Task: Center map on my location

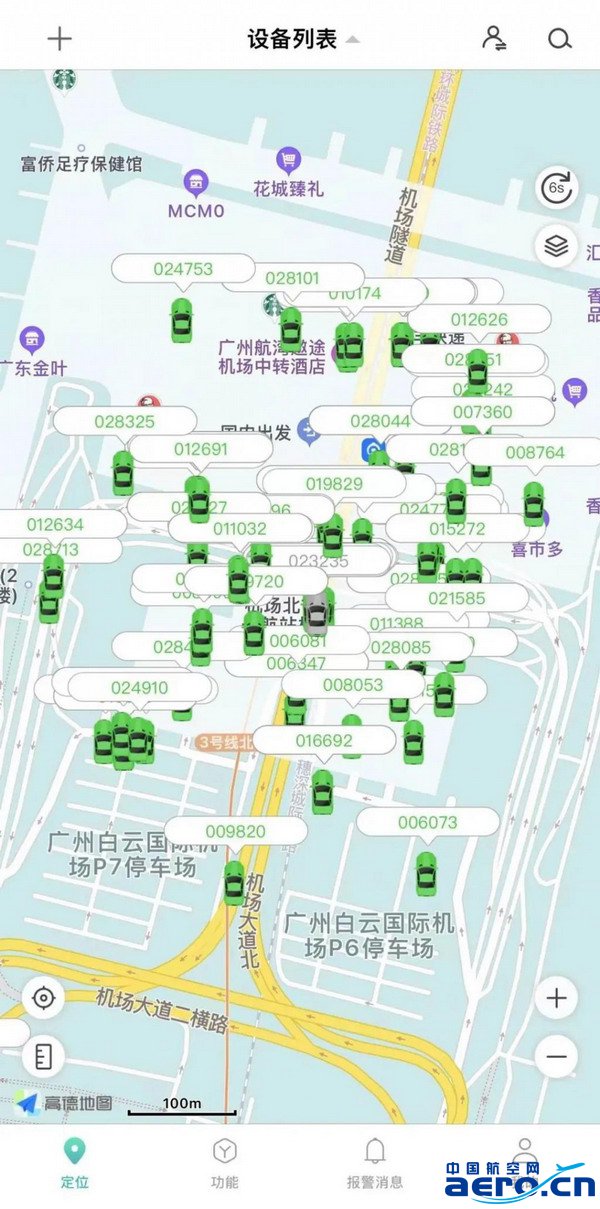Action: [44, 997]
